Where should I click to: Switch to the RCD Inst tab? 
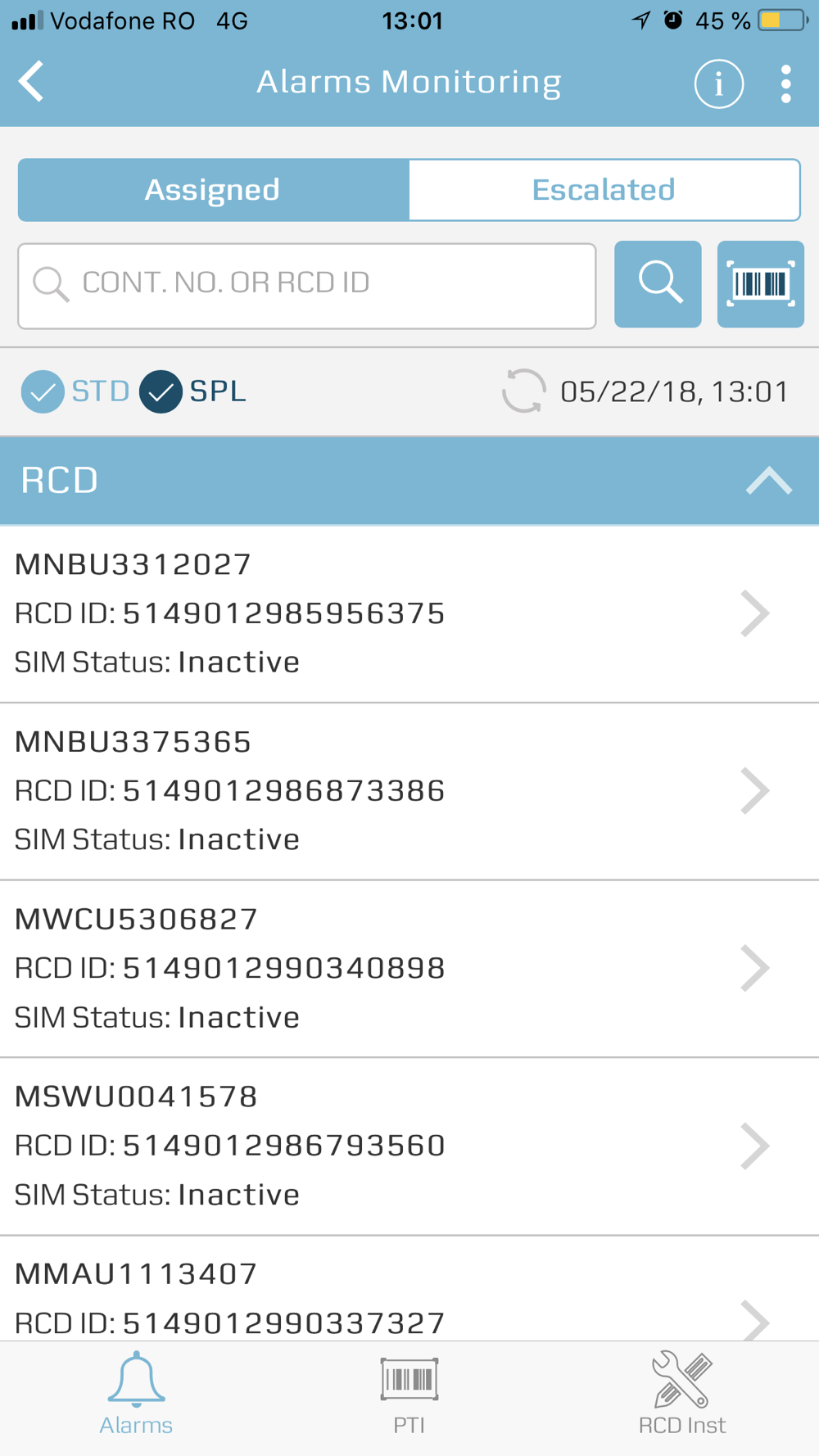682,1395
